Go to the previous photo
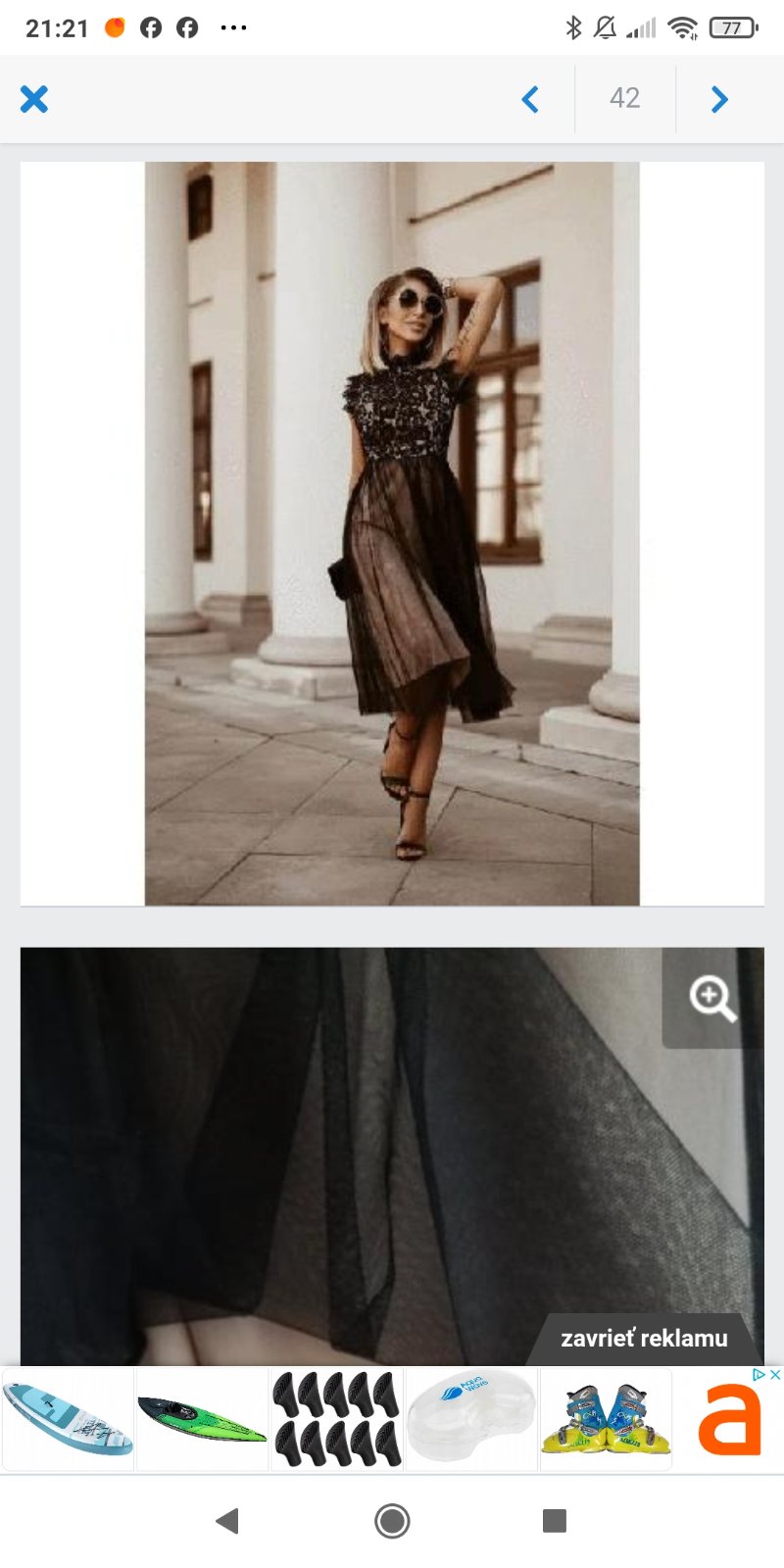The height and width of the screenshot is (1568, 784). click(530, 99)
